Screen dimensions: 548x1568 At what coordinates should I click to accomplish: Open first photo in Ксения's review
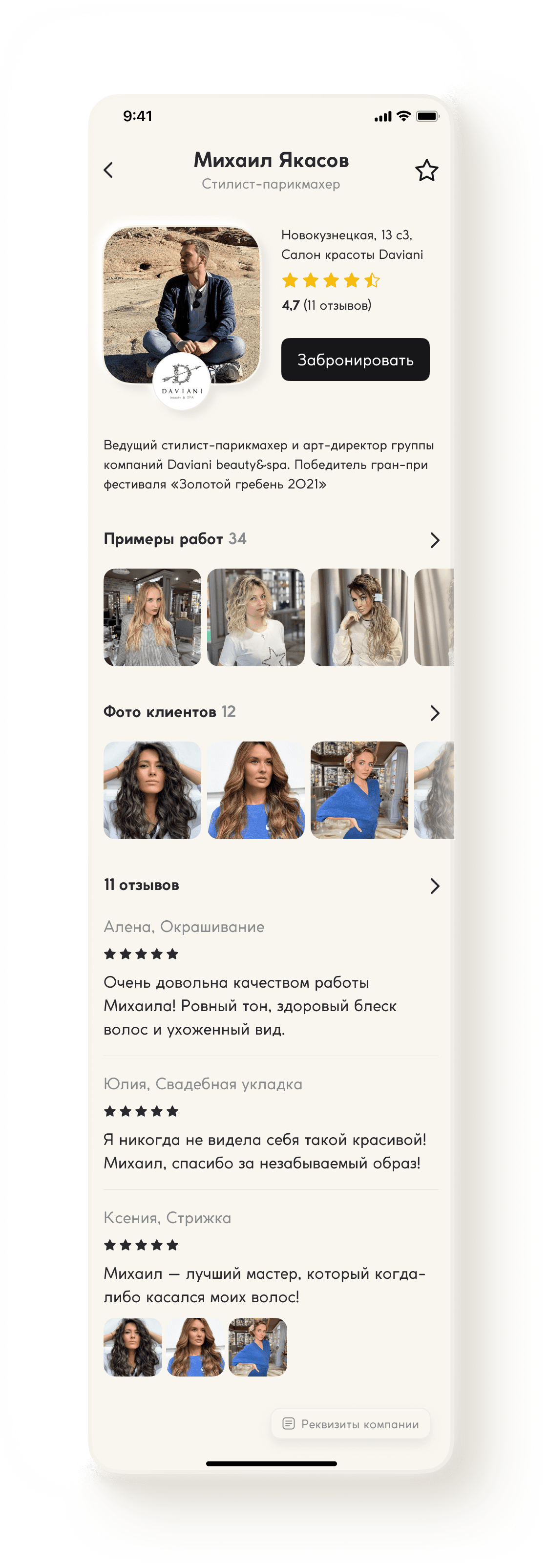(x=133, y=1347)
